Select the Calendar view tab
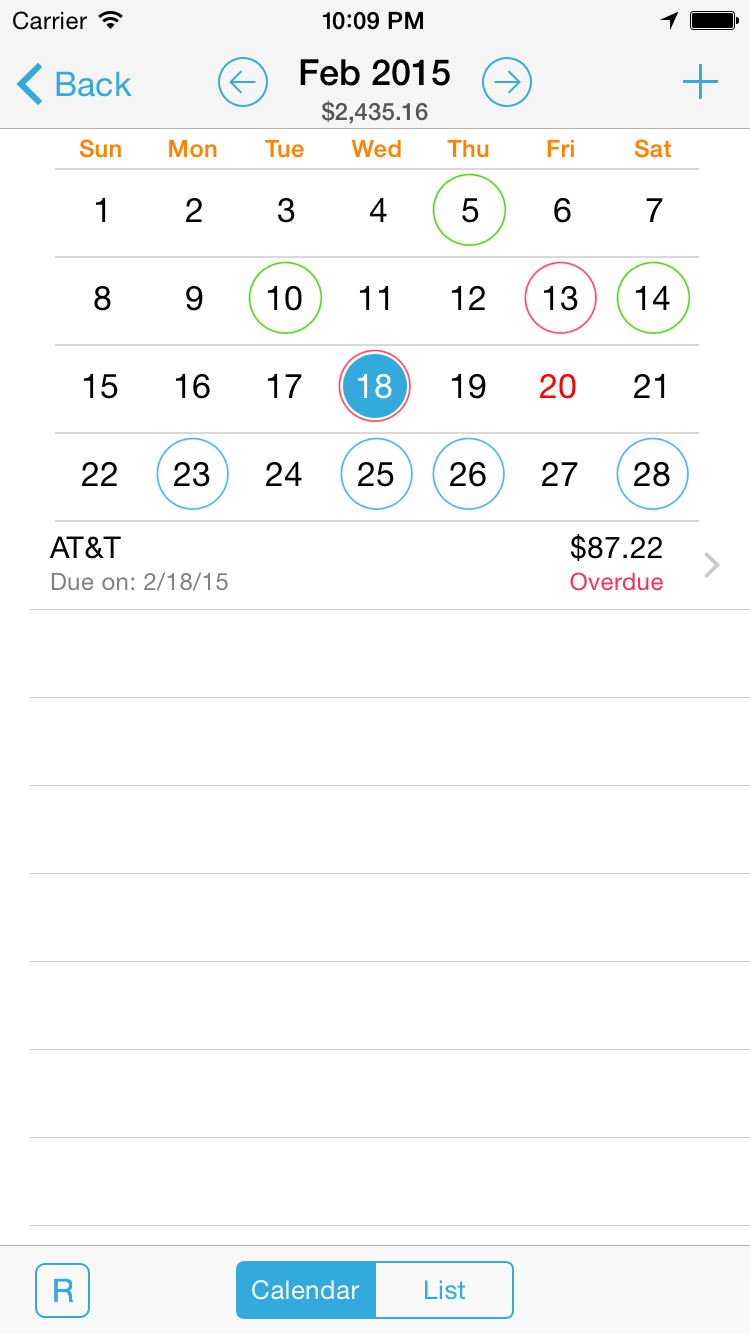The width and height of the screenshot is (750, 1334). [x=305, y=1290]
